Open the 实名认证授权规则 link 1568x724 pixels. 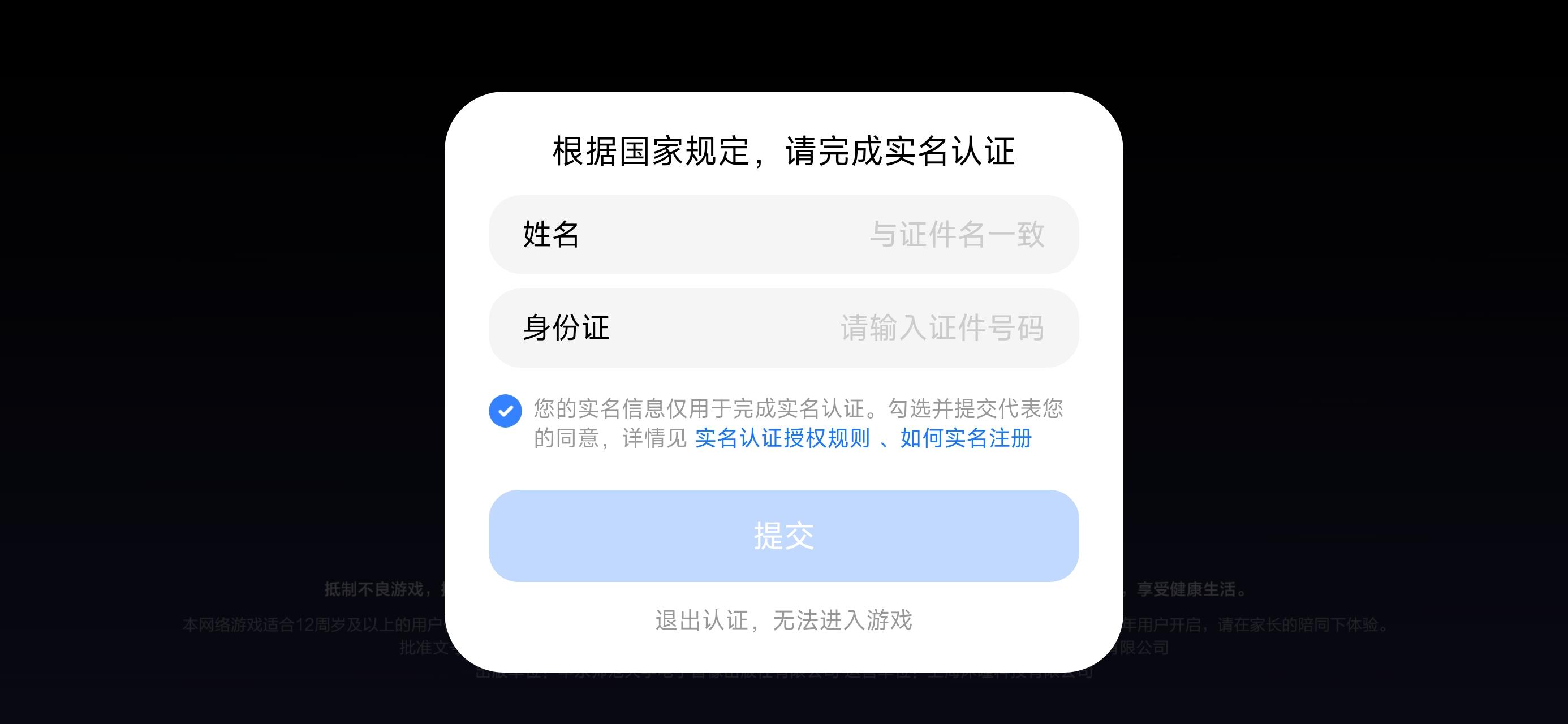click(782, 438)
